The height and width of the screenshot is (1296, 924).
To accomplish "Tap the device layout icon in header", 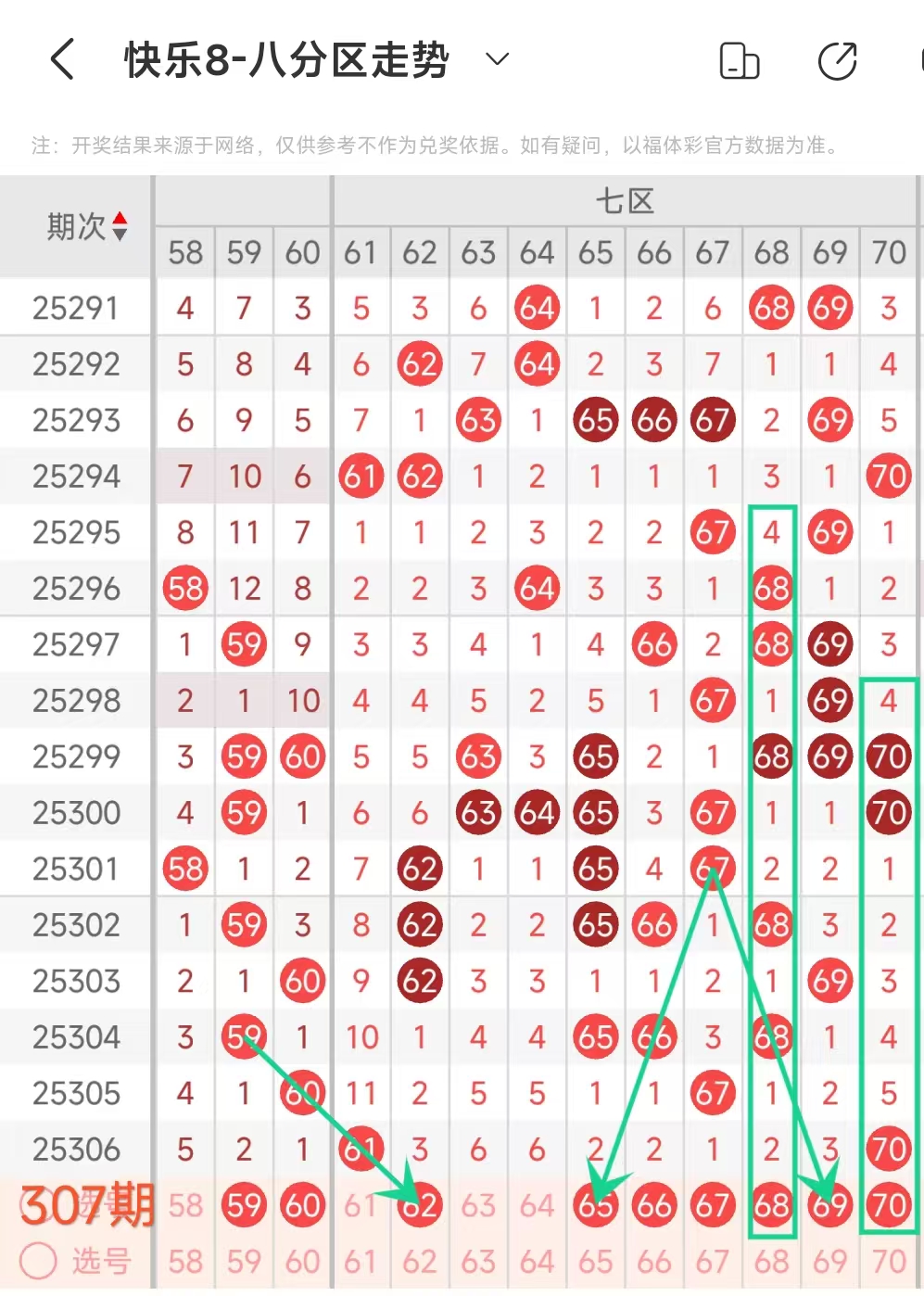I will click(x=739, y=61).
